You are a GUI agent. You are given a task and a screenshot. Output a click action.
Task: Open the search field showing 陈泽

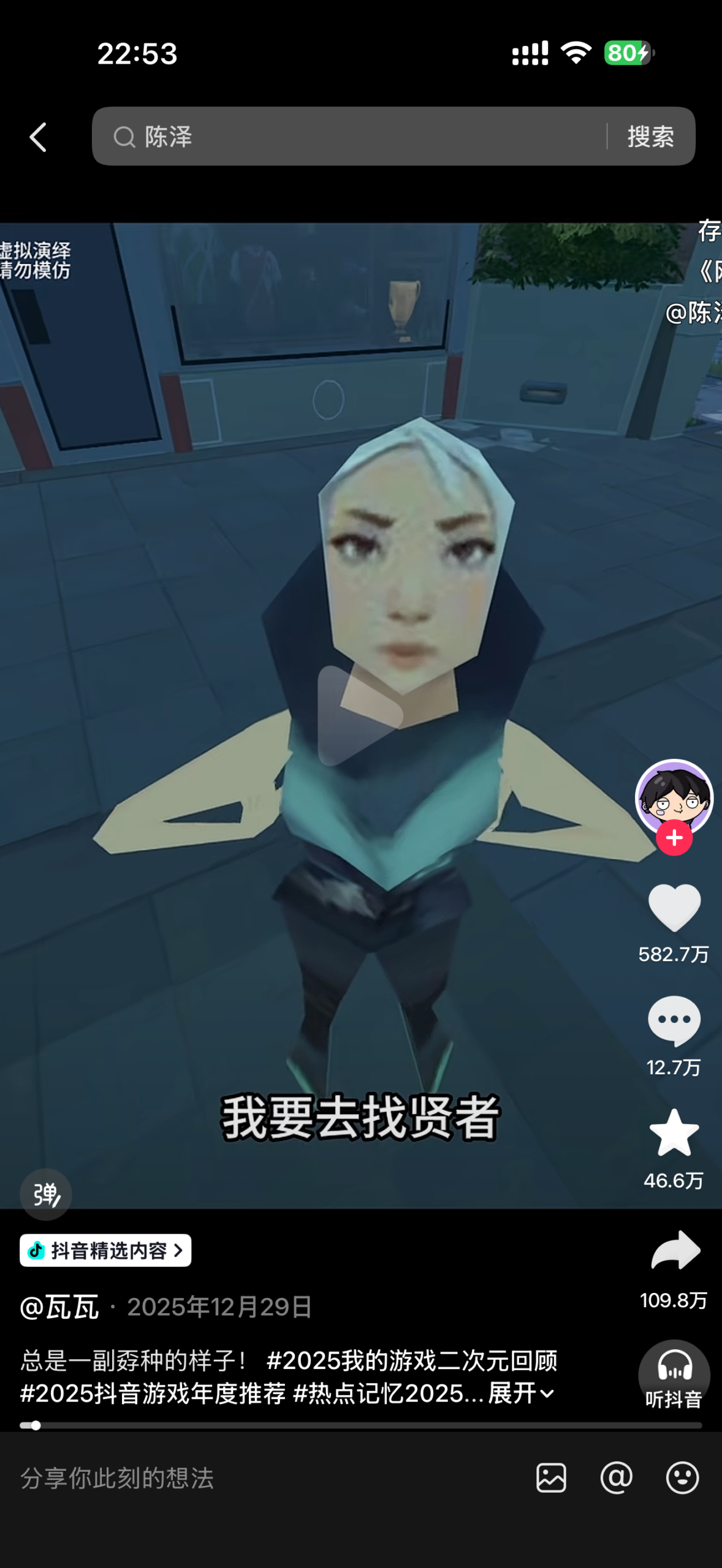pos(349,137)
